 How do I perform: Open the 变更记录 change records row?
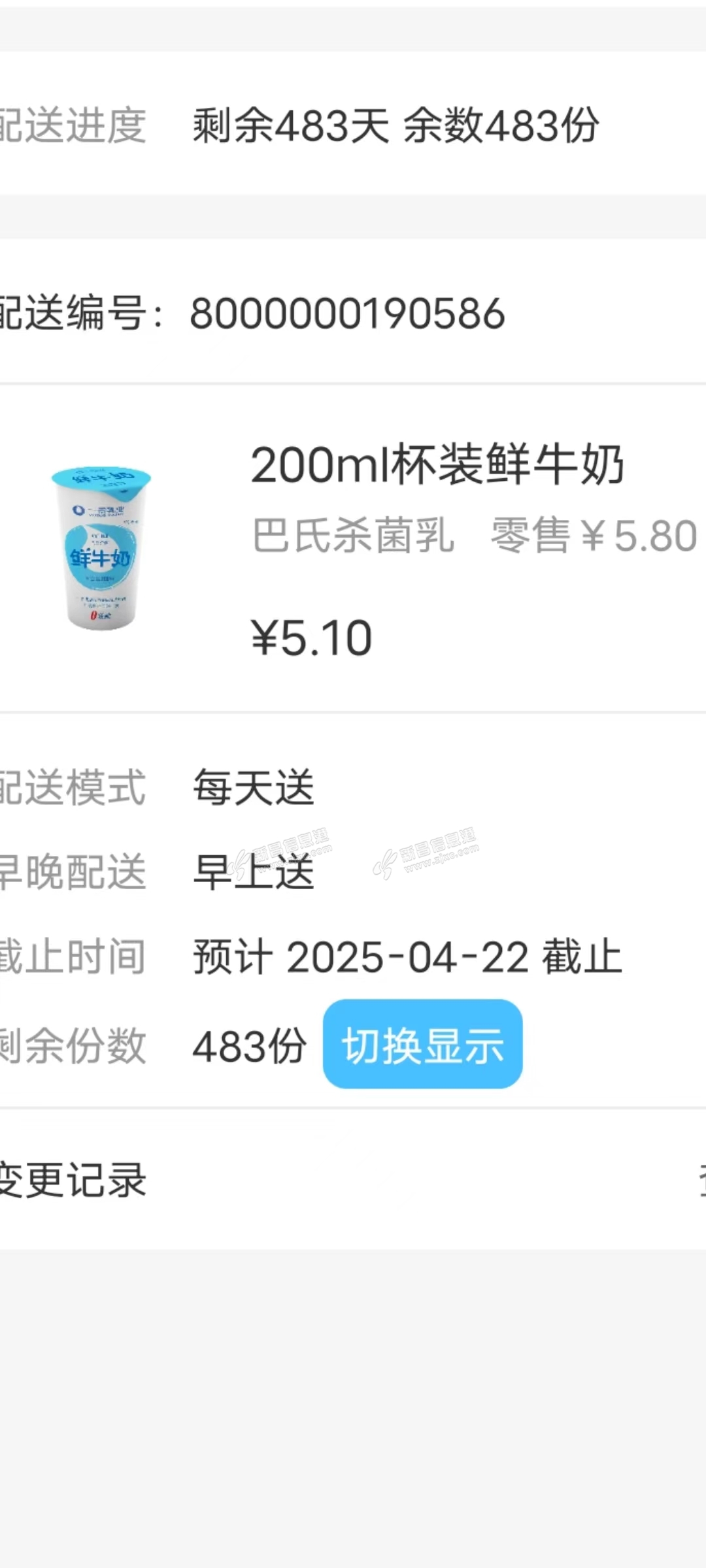click(353, 1179)
